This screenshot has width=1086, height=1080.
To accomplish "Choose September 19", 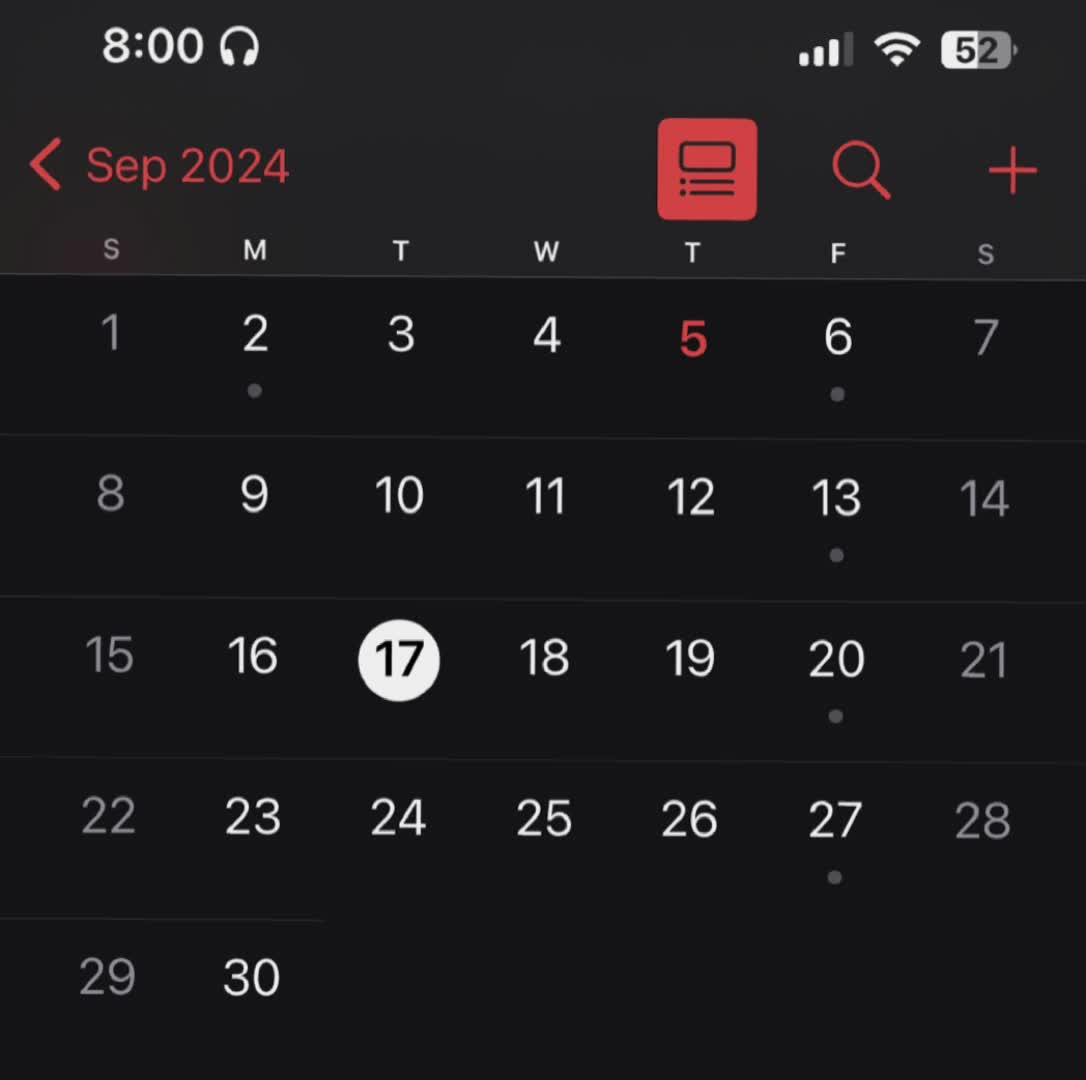I will click(690, 658).
